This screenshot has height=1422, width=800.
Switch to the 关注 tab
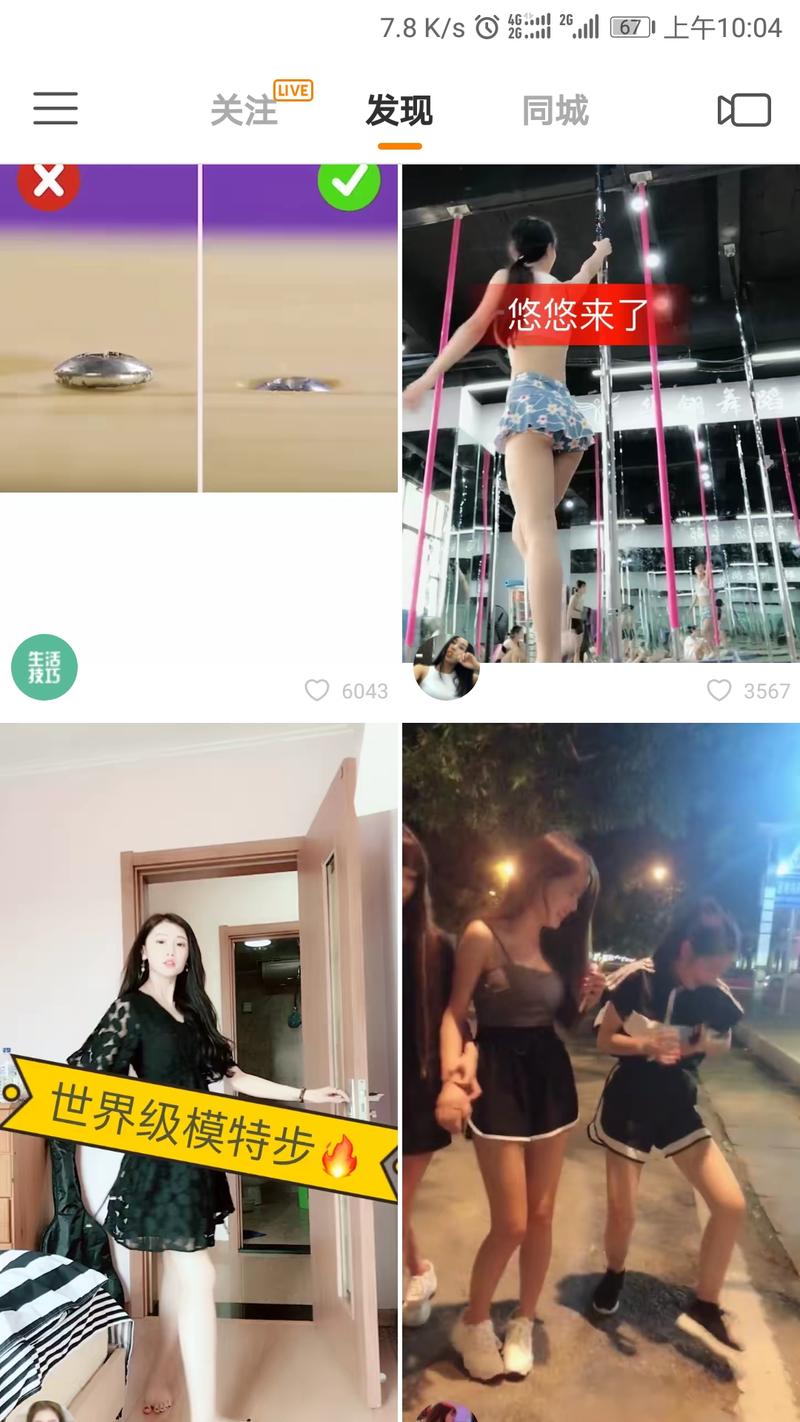coord(244,110)
